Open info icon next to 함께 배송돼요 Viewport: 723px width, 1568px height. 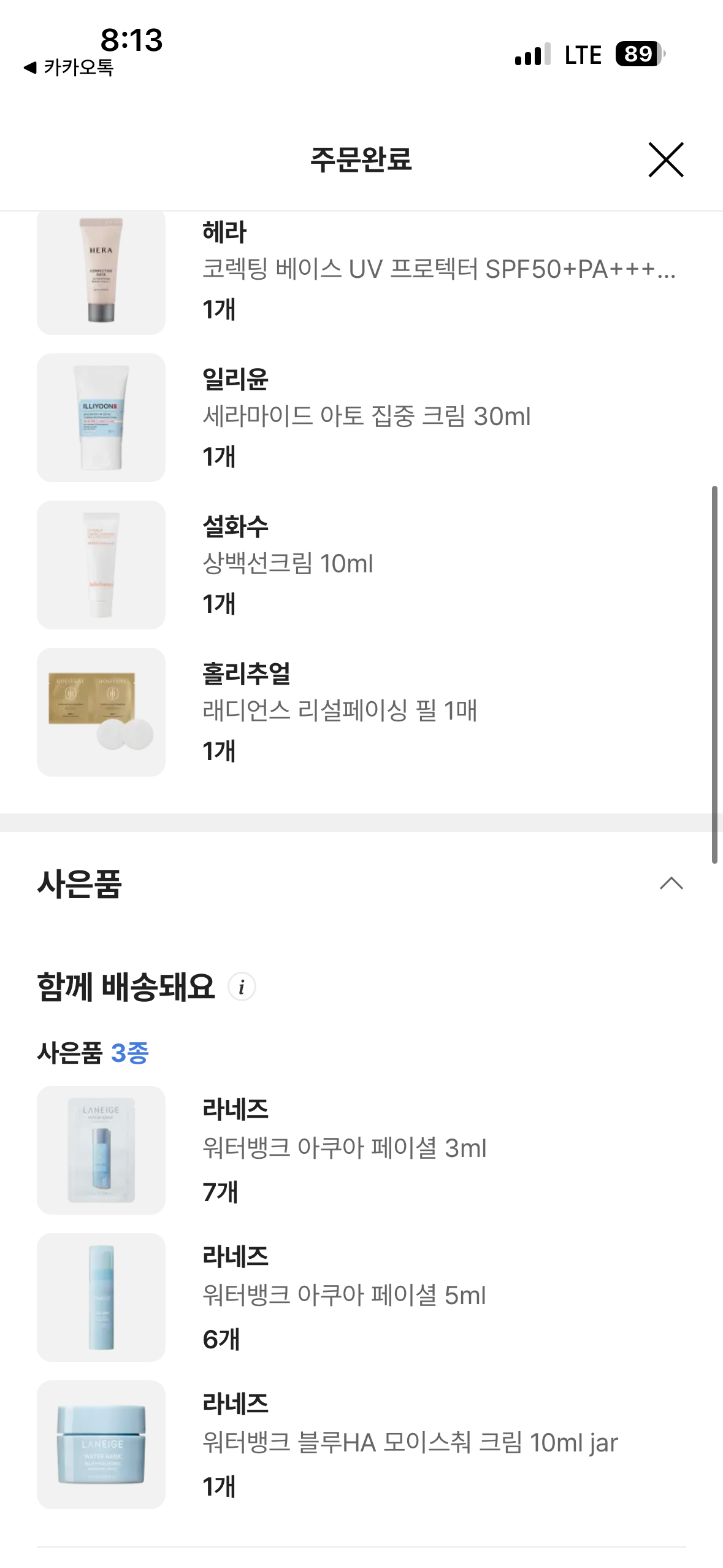pyautogui.click(x=242, y=987)
